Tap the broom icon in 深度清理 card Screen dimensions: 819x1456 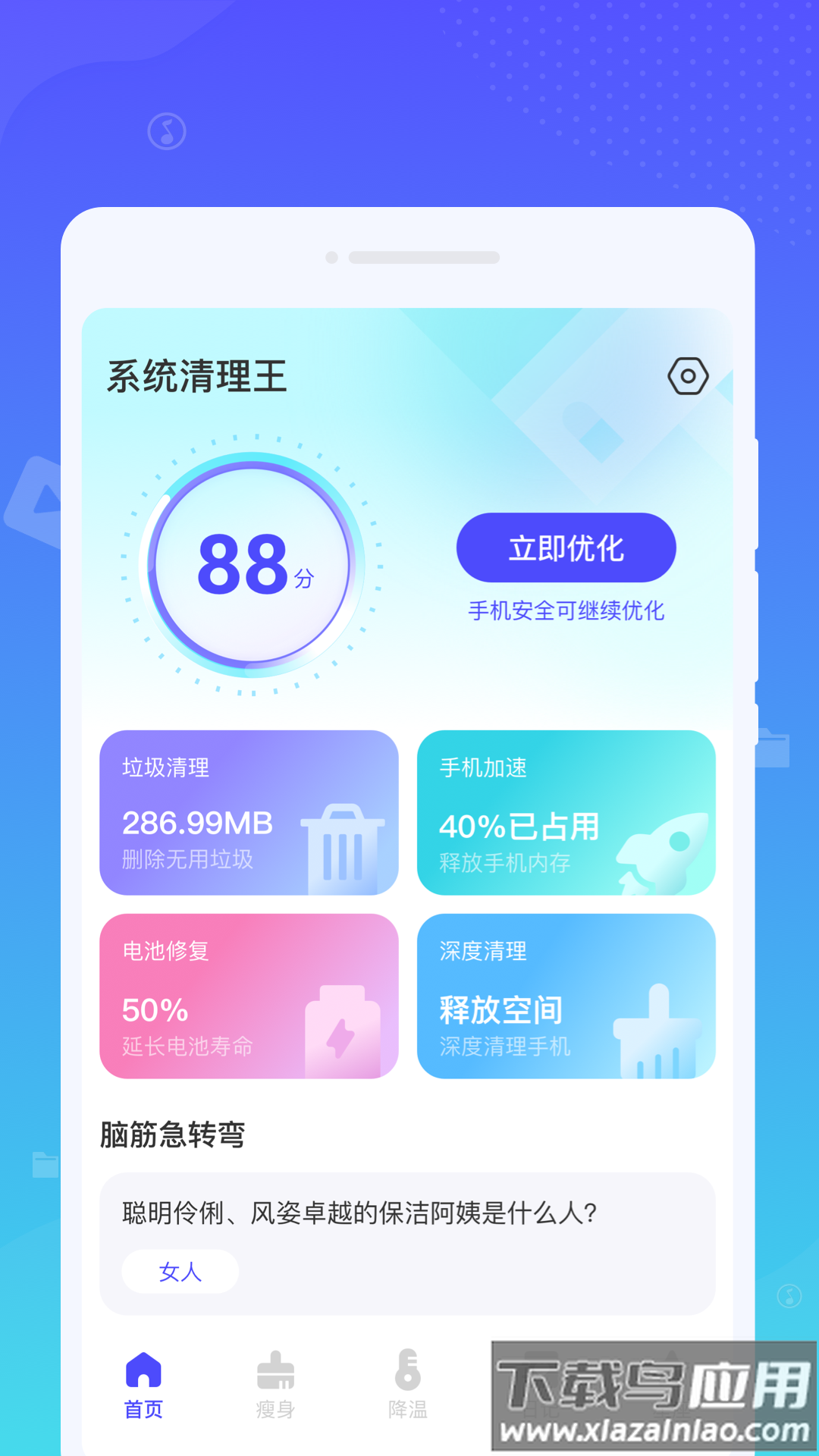[x=658, y=1028]
